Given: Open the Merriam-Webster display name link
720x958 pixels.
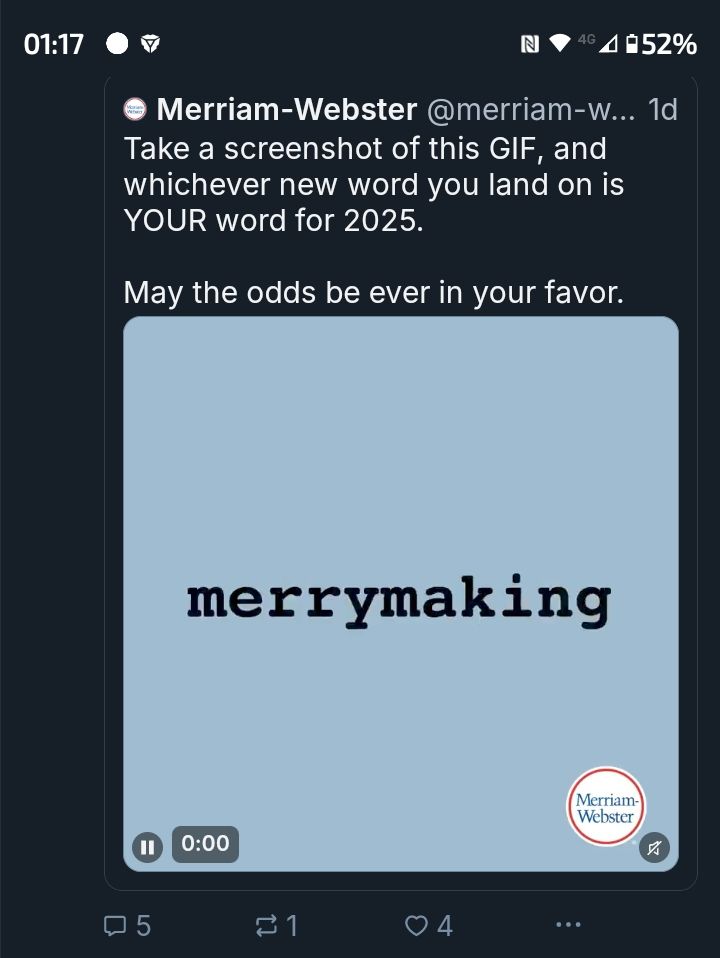Looking at the screenshot, I should pos(285,109).
